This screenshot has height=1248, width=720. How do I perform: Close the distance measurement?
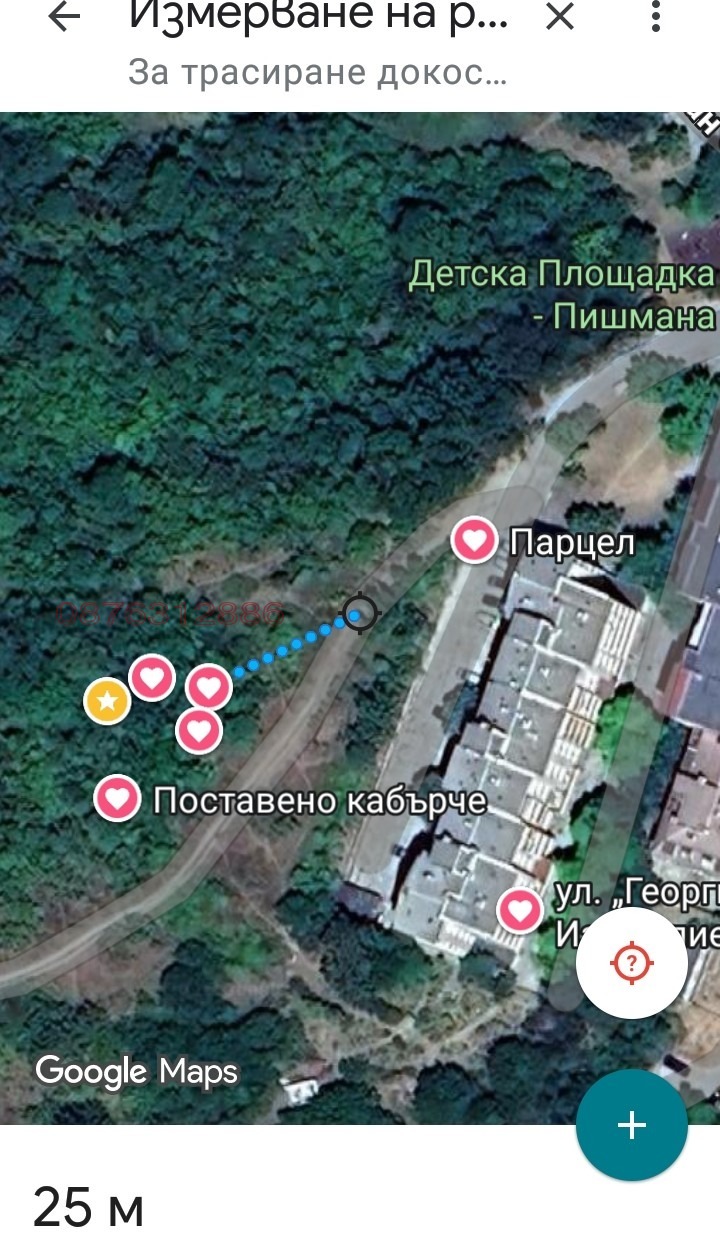click(561, 17)
